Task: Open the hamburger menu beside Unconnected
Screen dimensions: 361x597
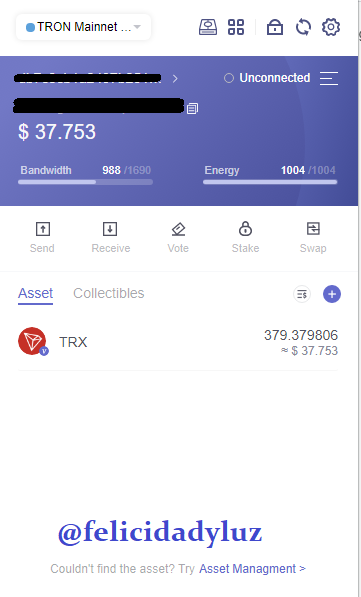Action: [x=329, y=78]
